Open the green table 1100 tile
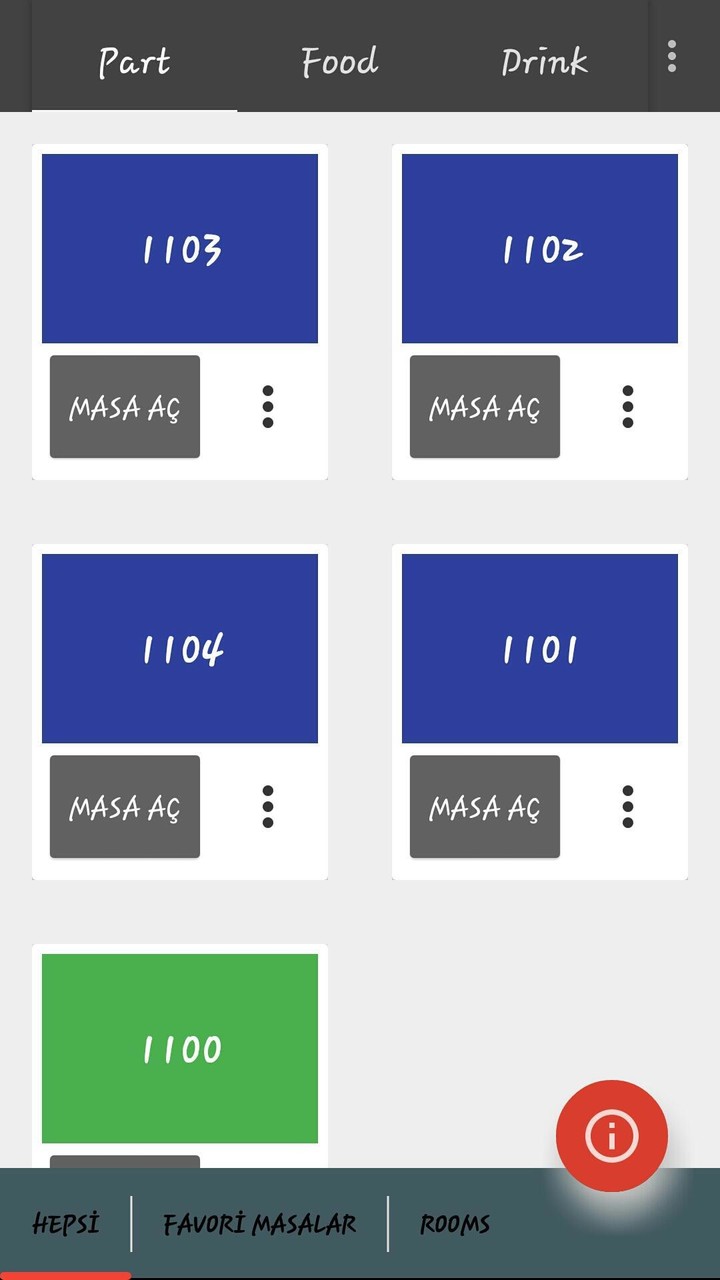Screen dimensions: 720x1280 pyautogui.click(x=180, y=1048)
